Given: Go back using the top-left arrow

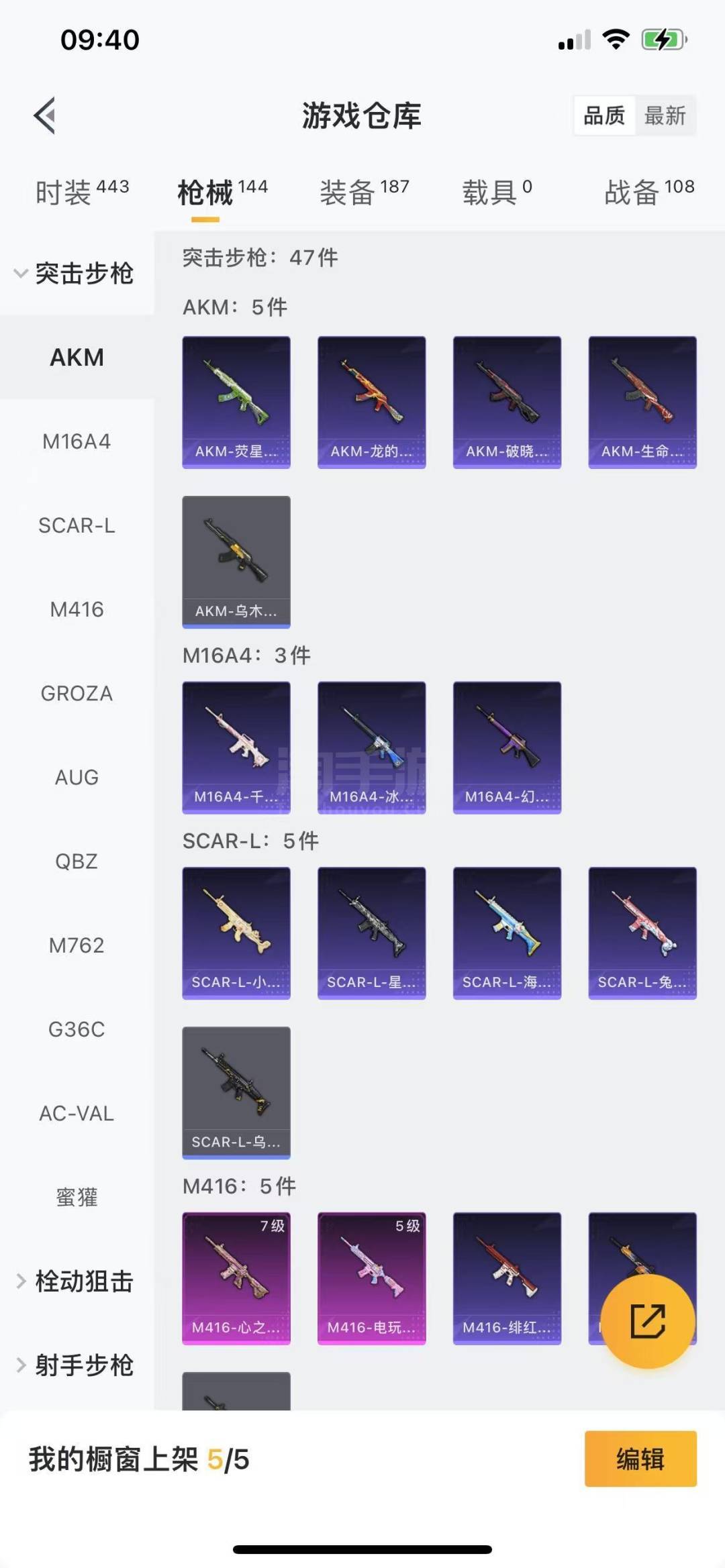Looking at the screenshot, I should (x=45, y=116).
